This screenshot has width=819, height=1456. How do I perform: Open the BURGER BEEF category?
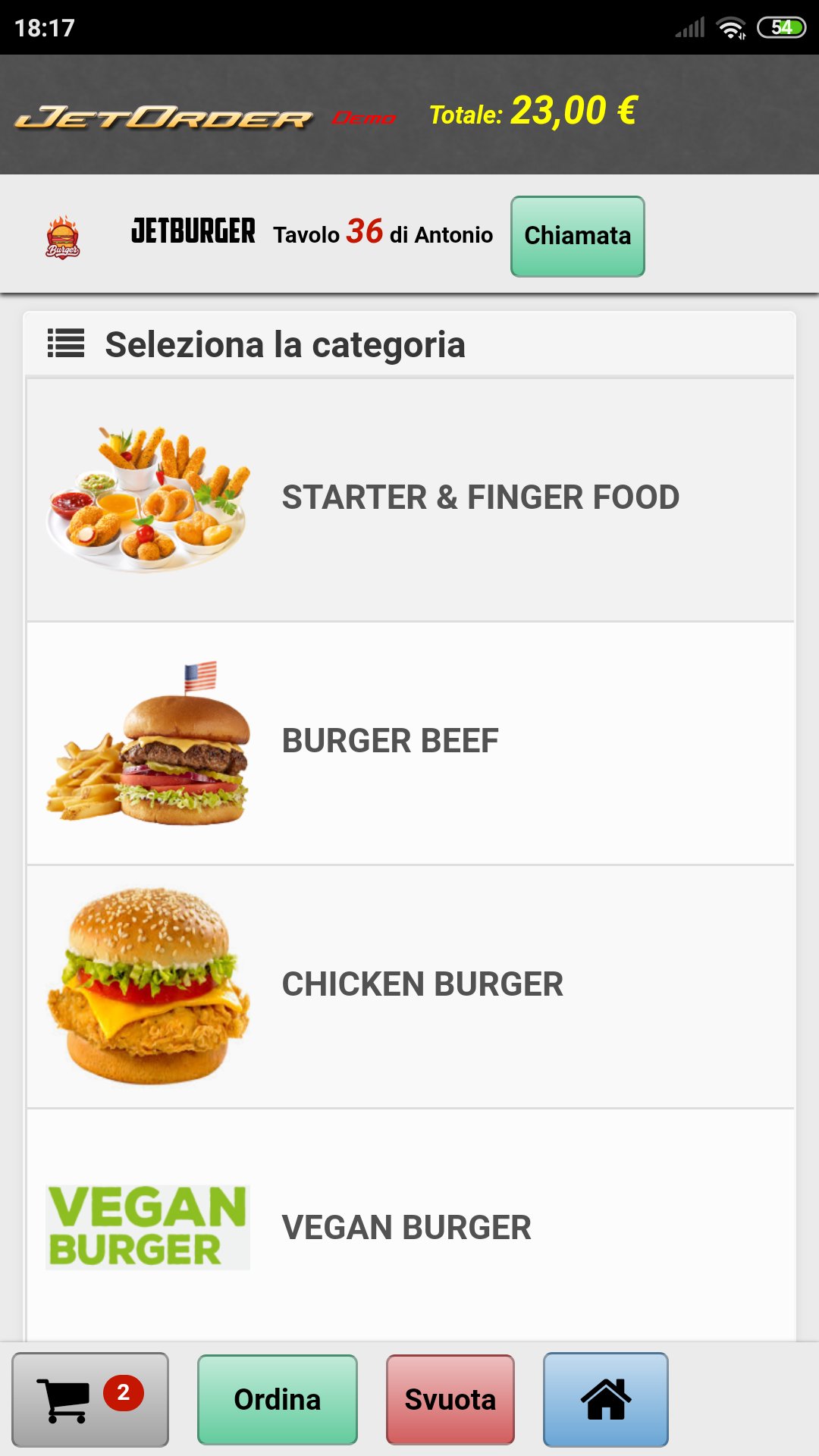pyautogui.click(x=389, y=742)
